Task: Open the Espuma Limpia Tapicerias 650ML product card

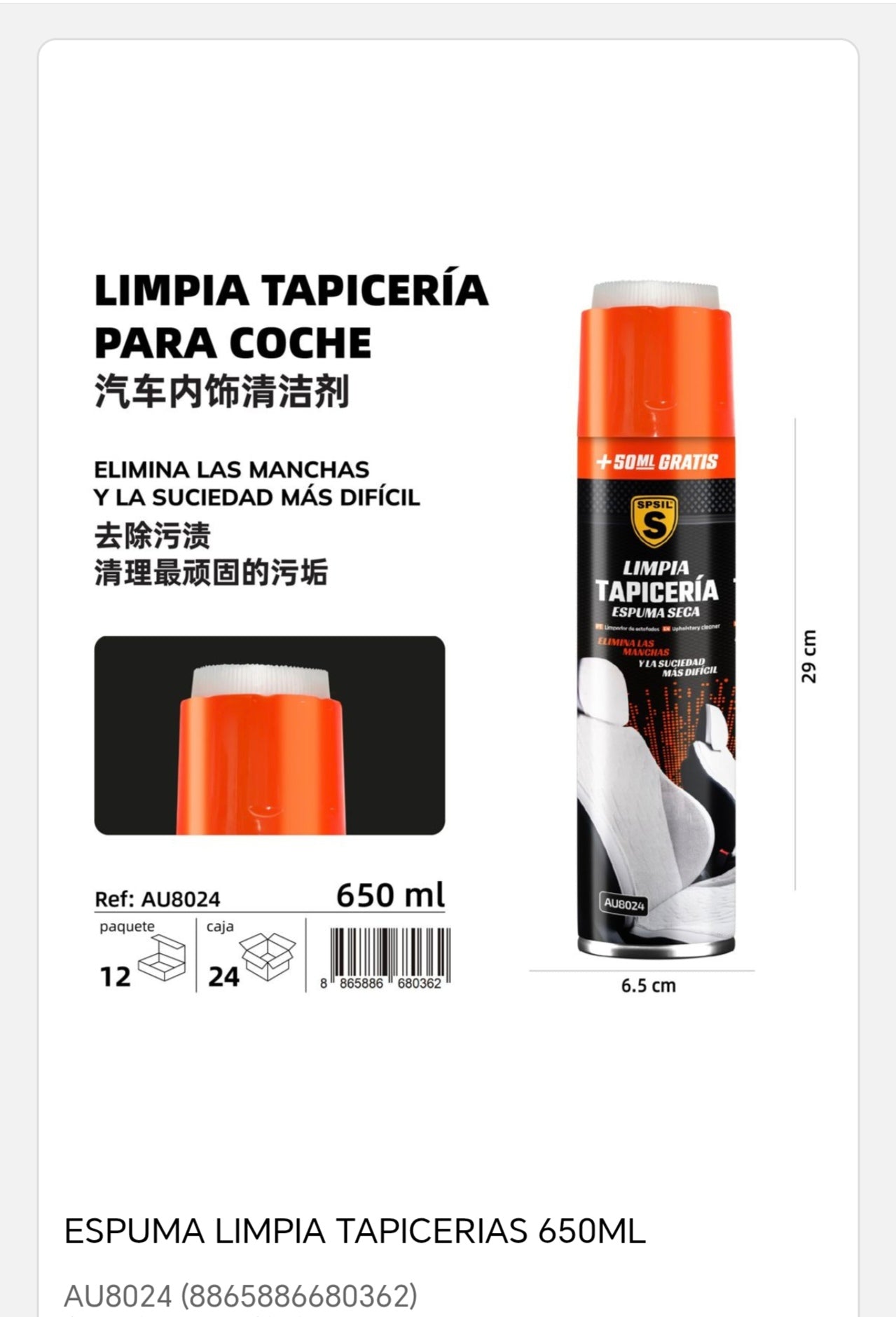Action: click(354, 1231)
